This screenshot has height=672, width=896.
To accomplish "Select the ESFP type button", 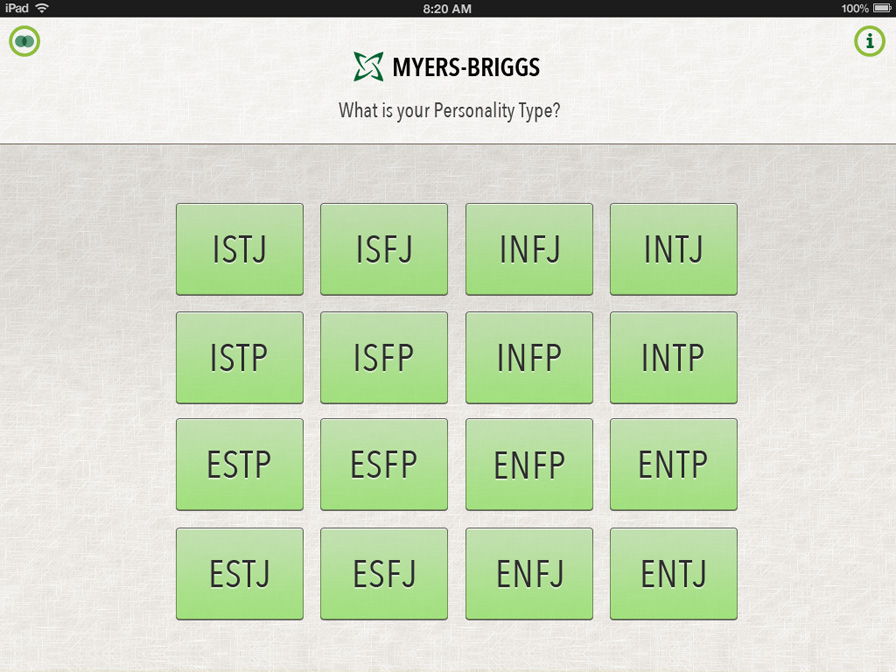I will [x=384, y=465].
